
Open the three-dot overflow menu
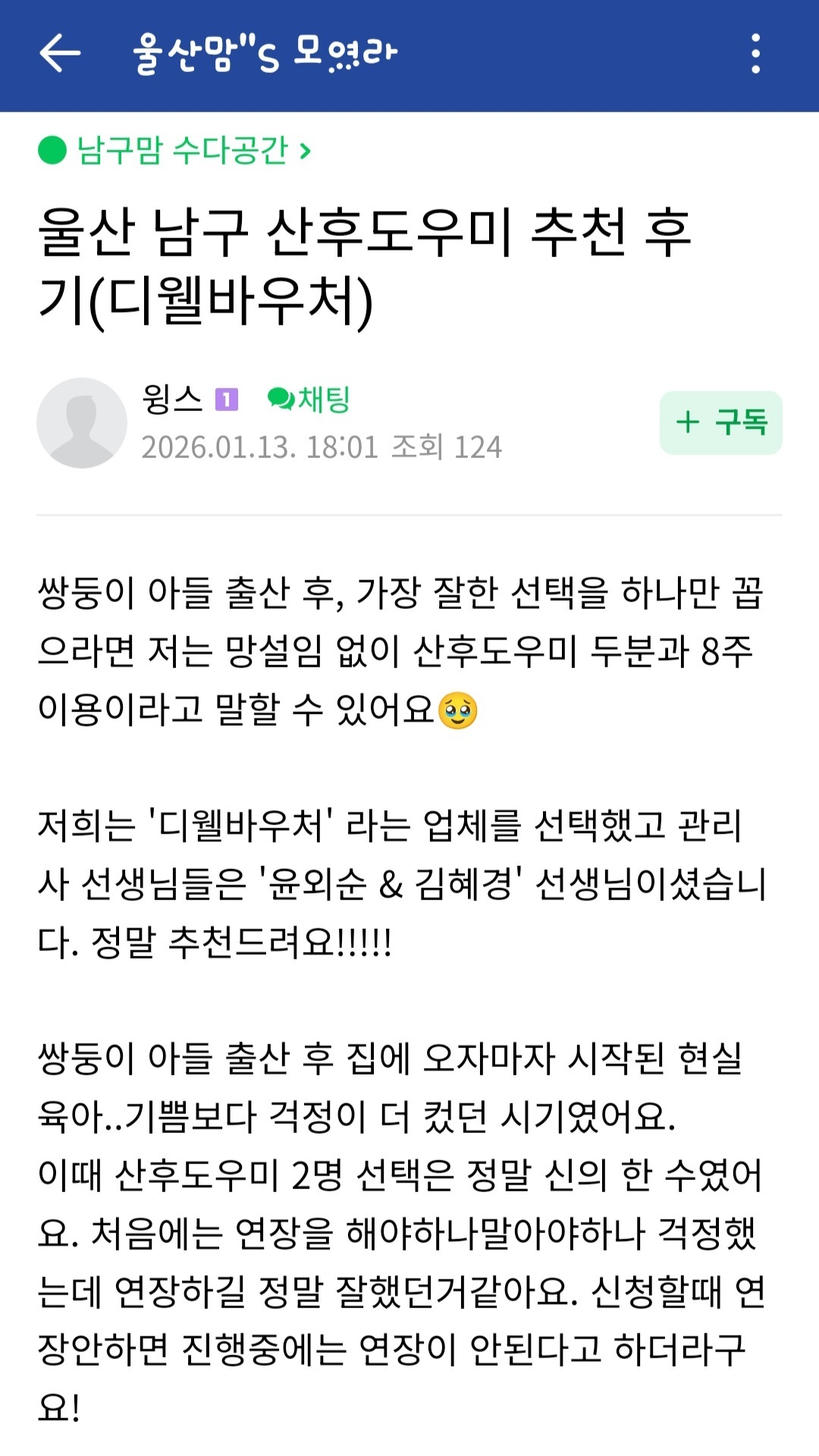755,54
